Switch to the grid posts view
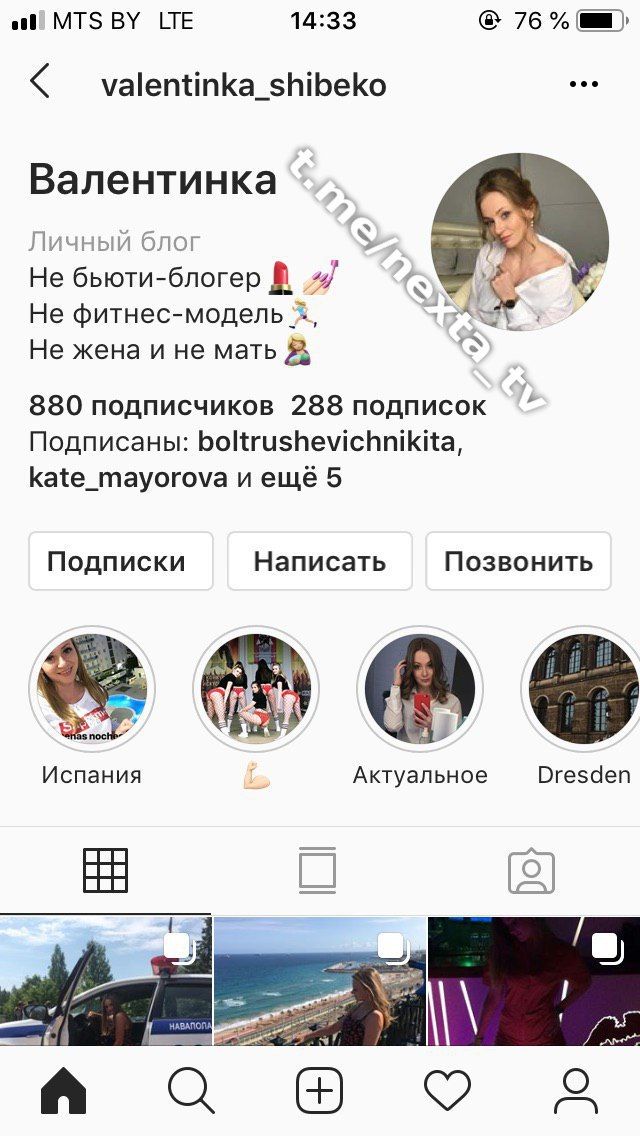The width and height of the screenshot is (640, 1136). pyautogui.click(x=106, y=870)
